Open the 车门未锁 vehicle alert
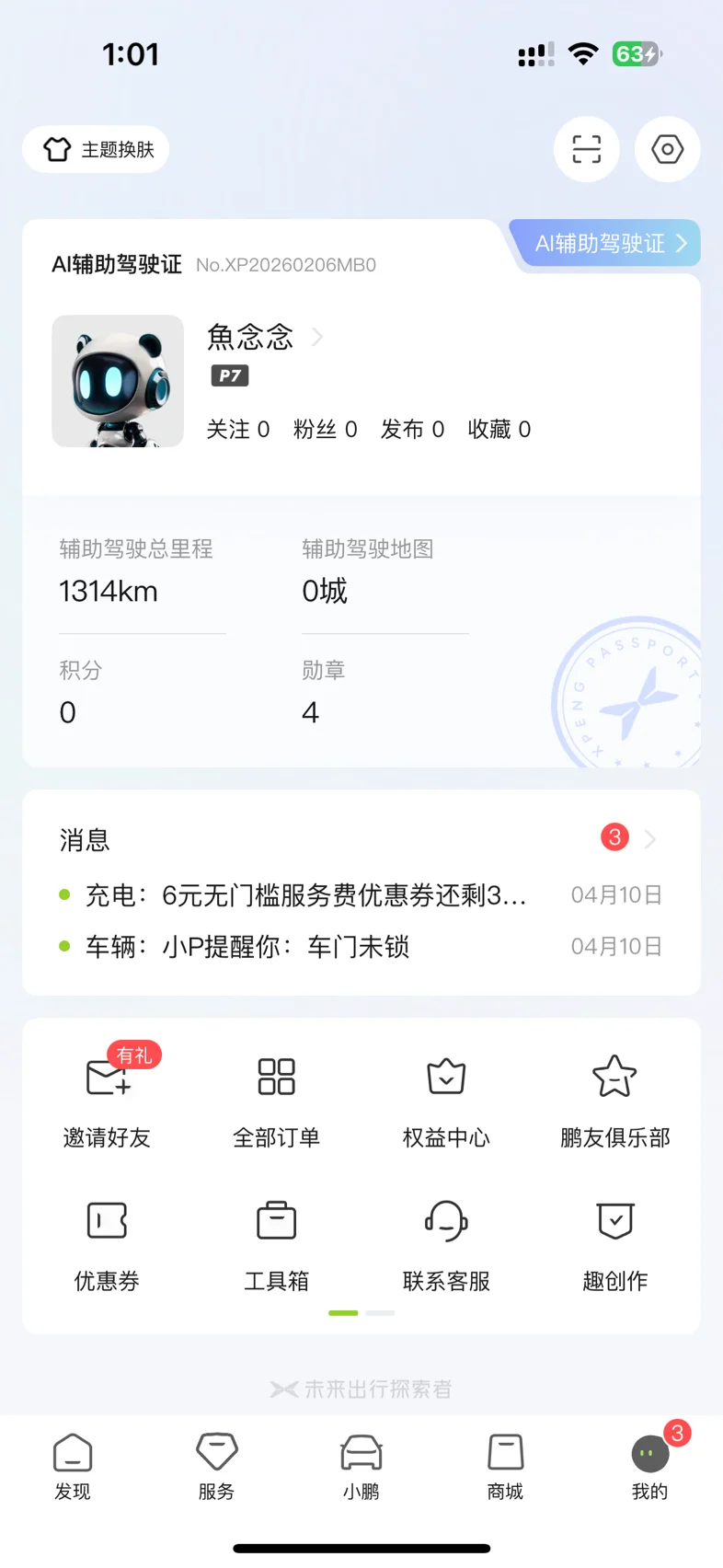 tap(248, 947)
